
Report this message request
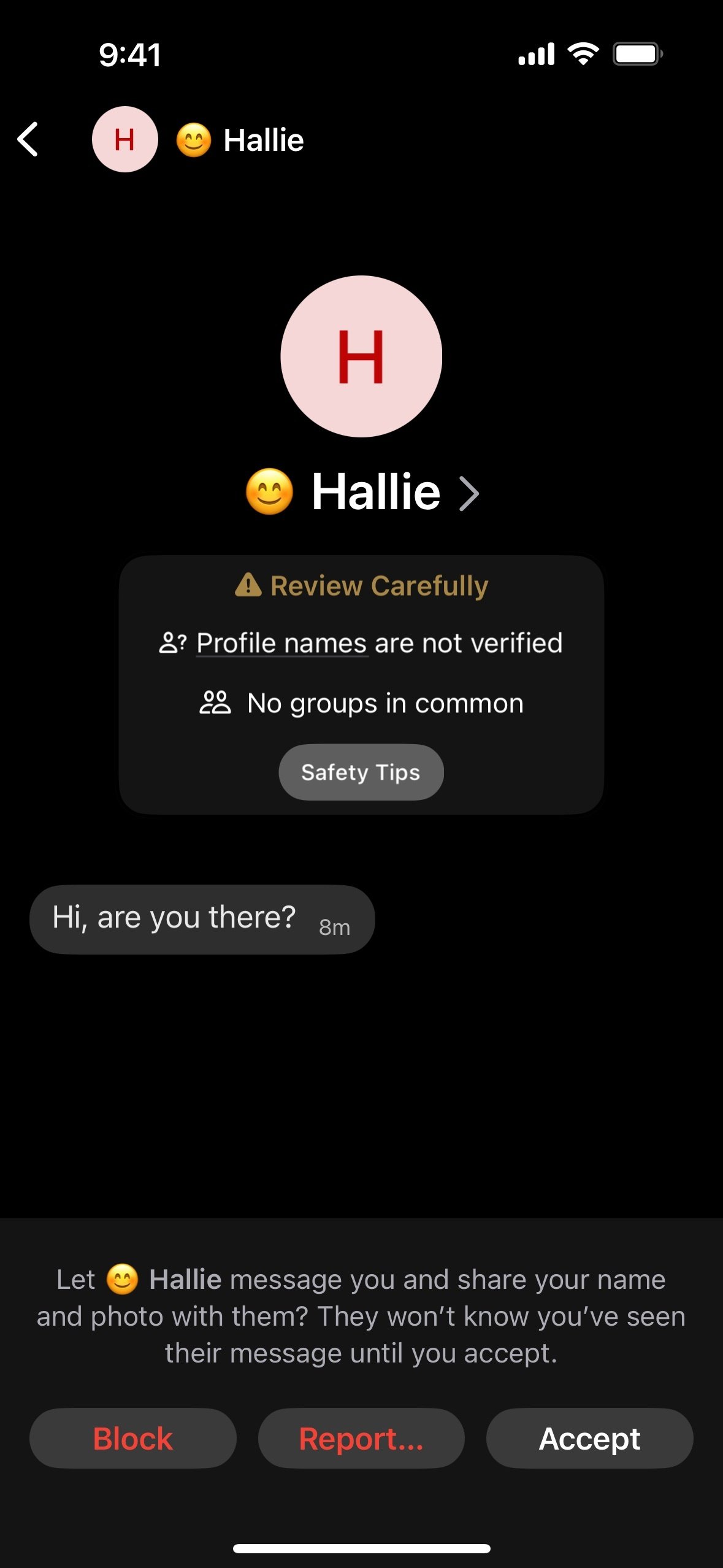[361, 1439]
